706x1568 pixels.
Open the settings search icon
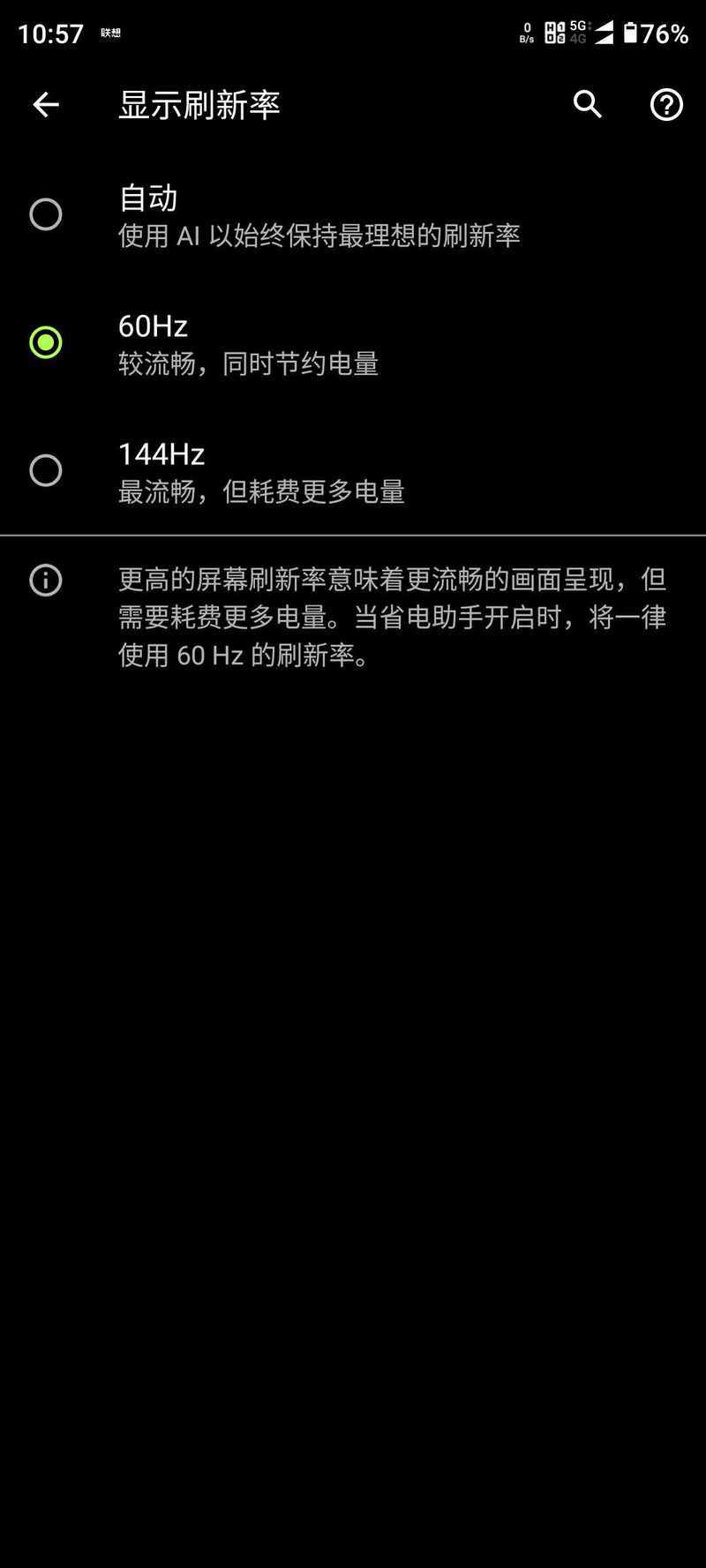pos(588,105)
